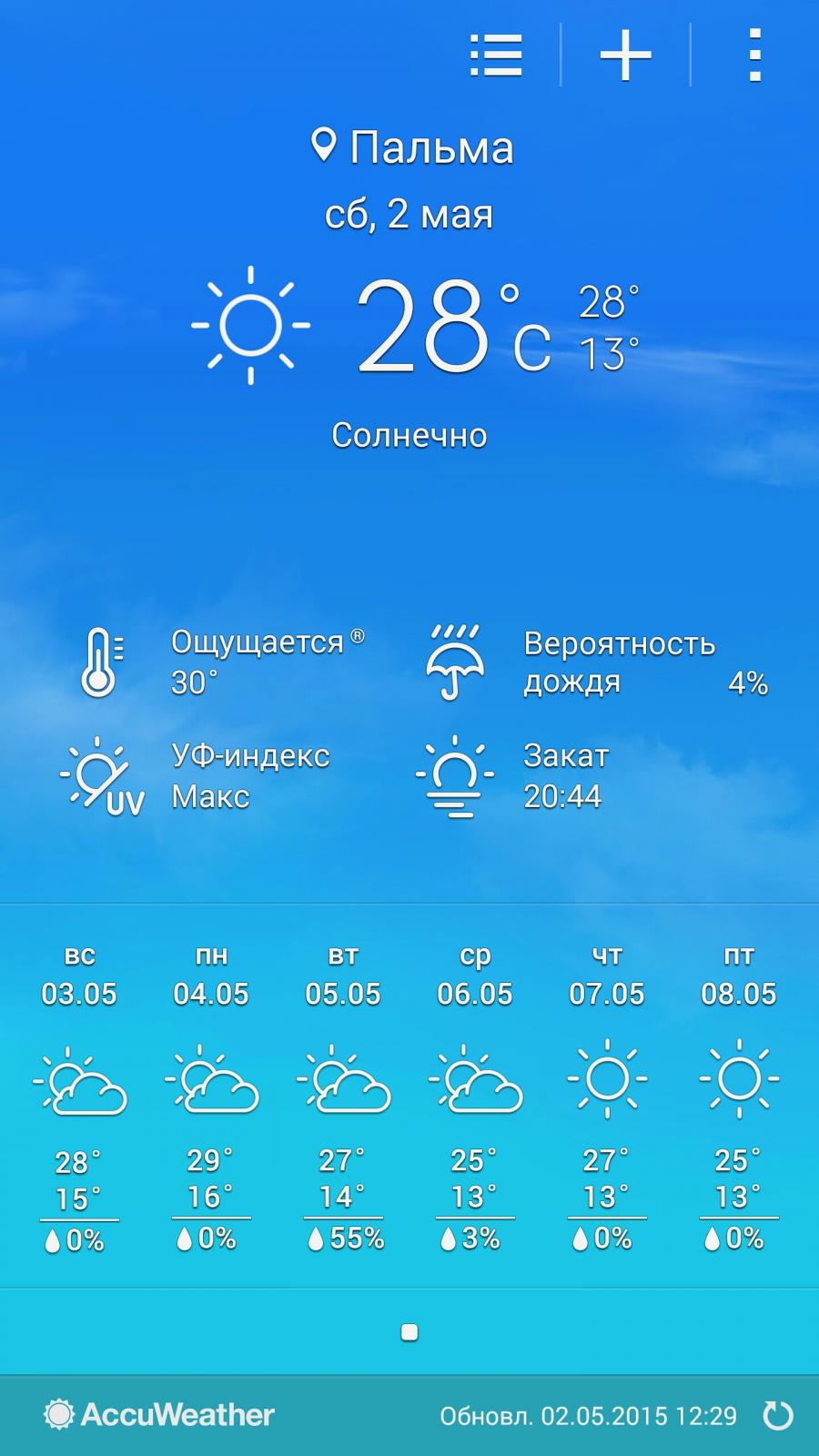819x1456 pixels.
Task: Add a new city with plus icon
Action: point(625,56)
